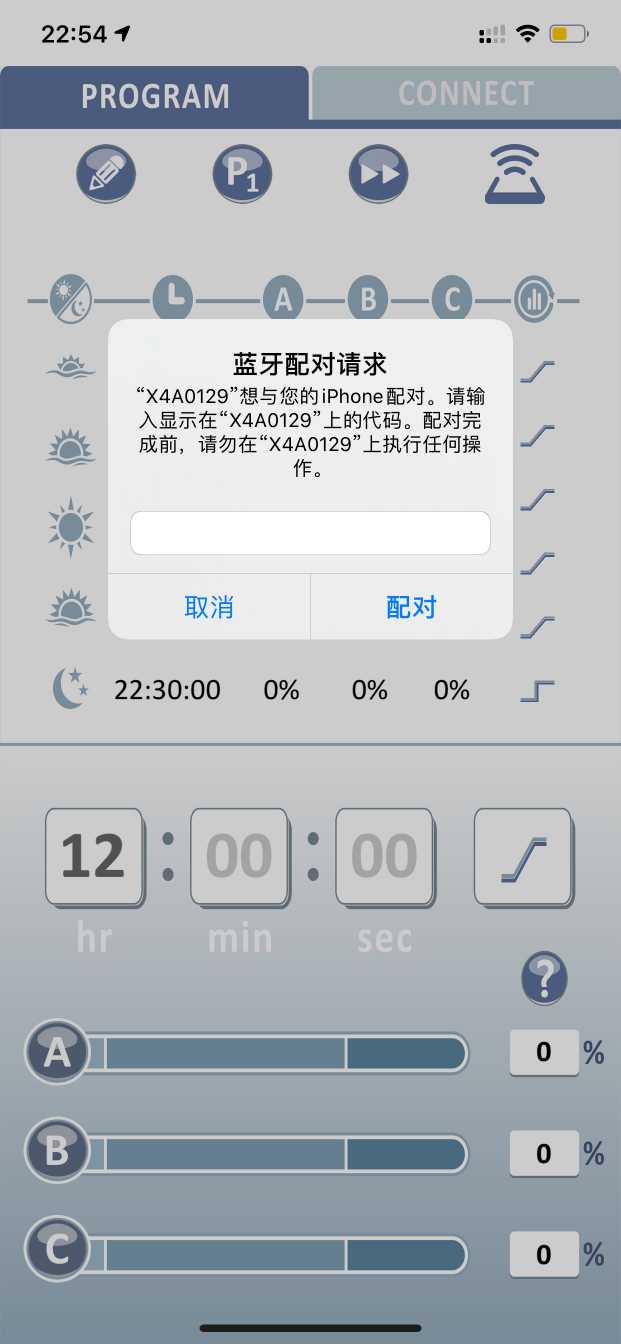Select the PROGRAM tab

point(155,95)
